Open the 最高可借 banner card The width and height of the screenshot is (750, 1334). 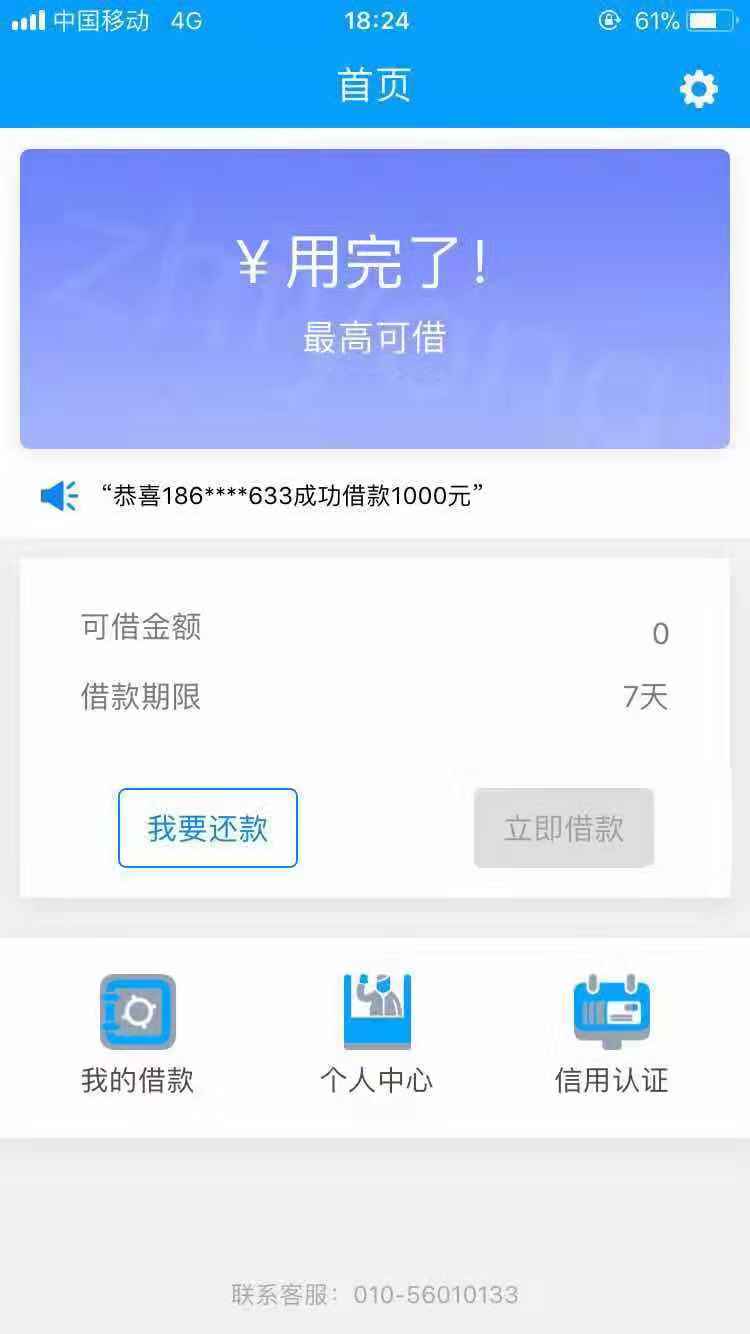tap(375, 299)
